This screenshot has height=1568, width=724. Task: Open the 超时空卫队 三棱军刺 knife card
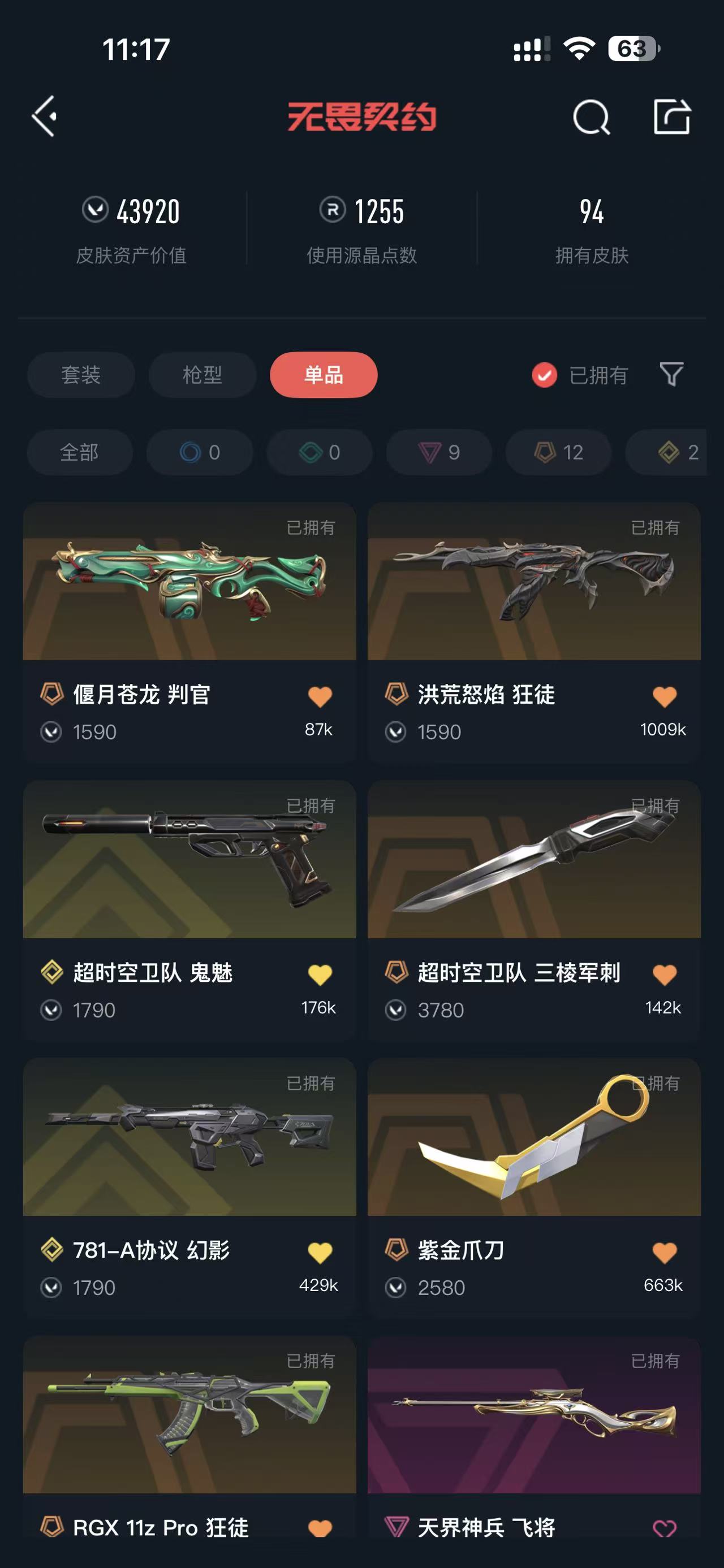(x=534, y=910)
